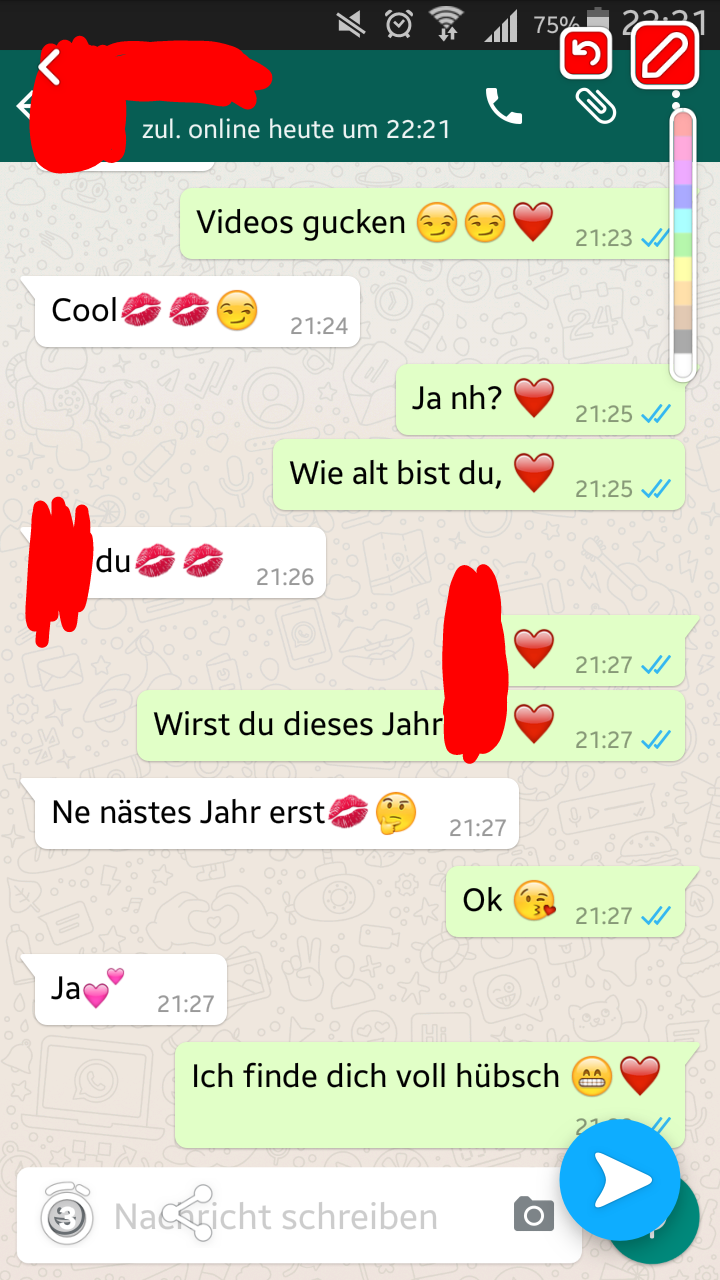Open the paperclip attachment menu
This screenshot has height=1280, width=720.
click(x=597, y=105)
